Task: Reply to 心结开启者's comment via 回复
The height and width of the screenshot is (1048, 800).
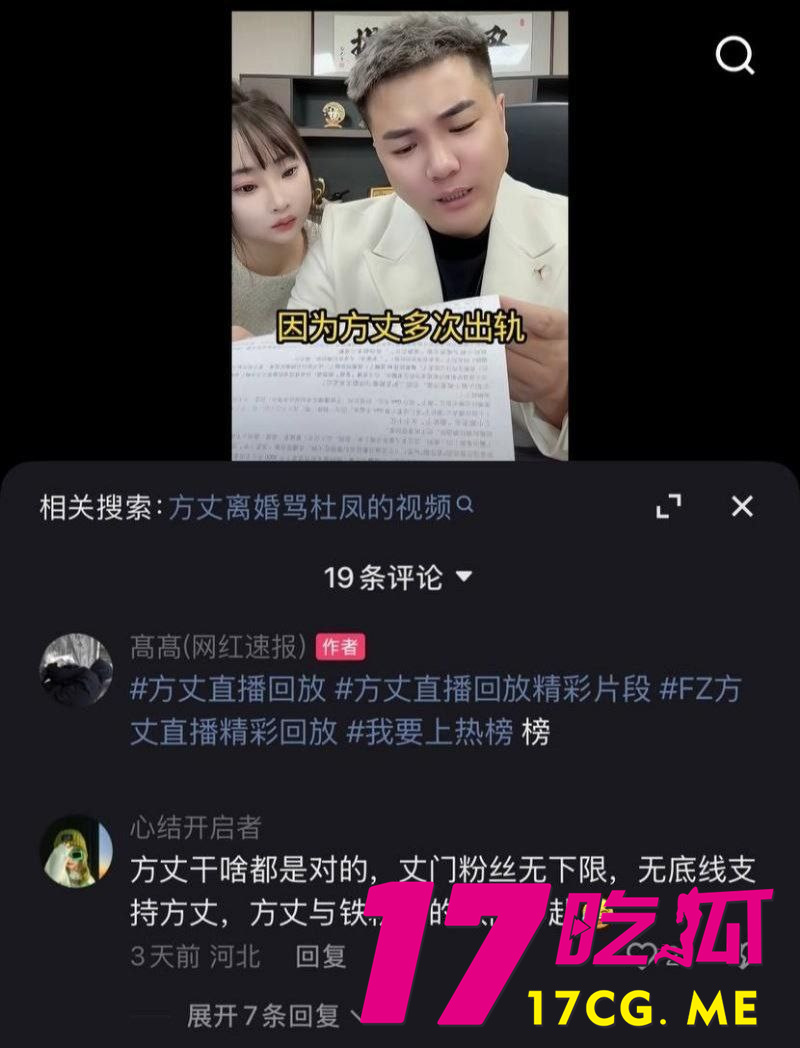Action: pyautogui.click(x=320, y=956)
